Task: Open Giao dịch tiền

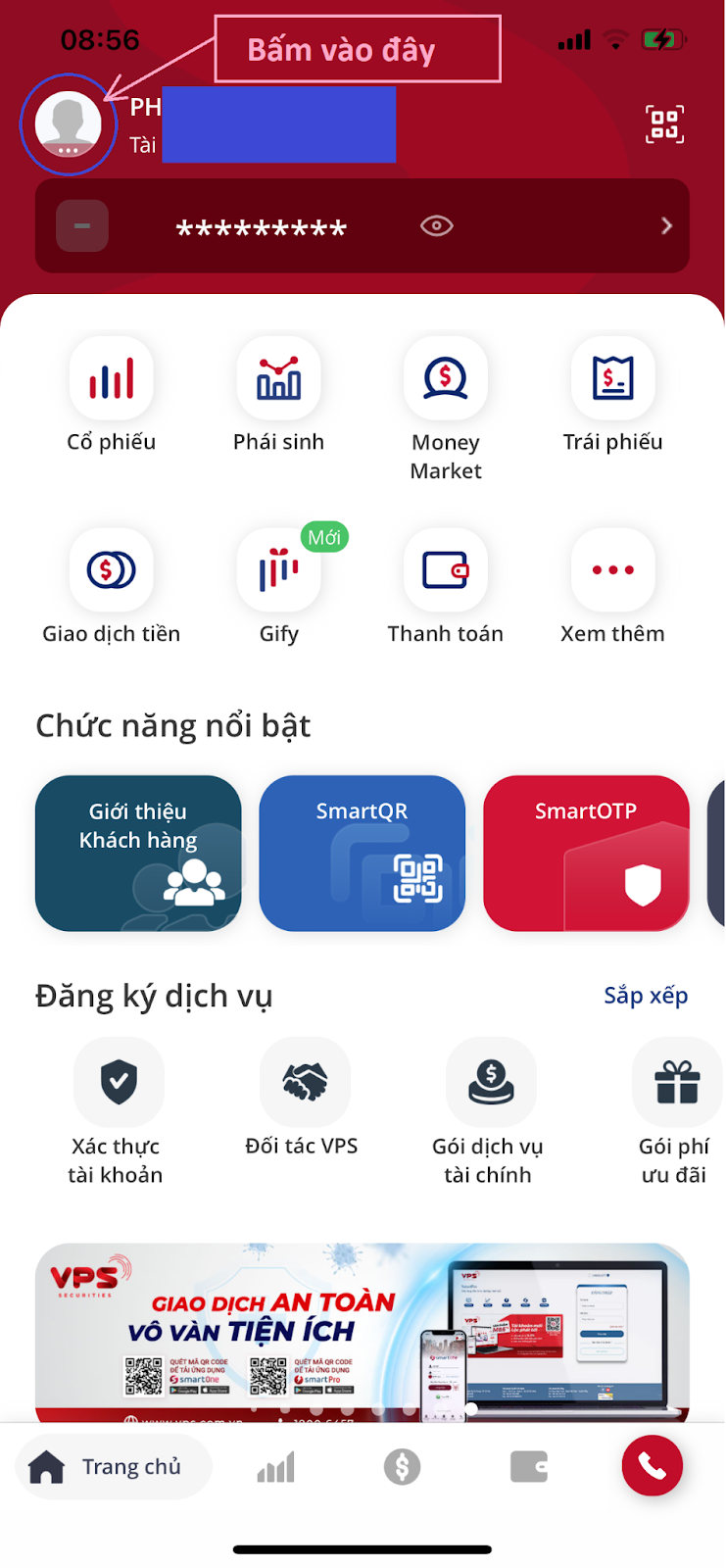Action: click(x=112, y=570)
